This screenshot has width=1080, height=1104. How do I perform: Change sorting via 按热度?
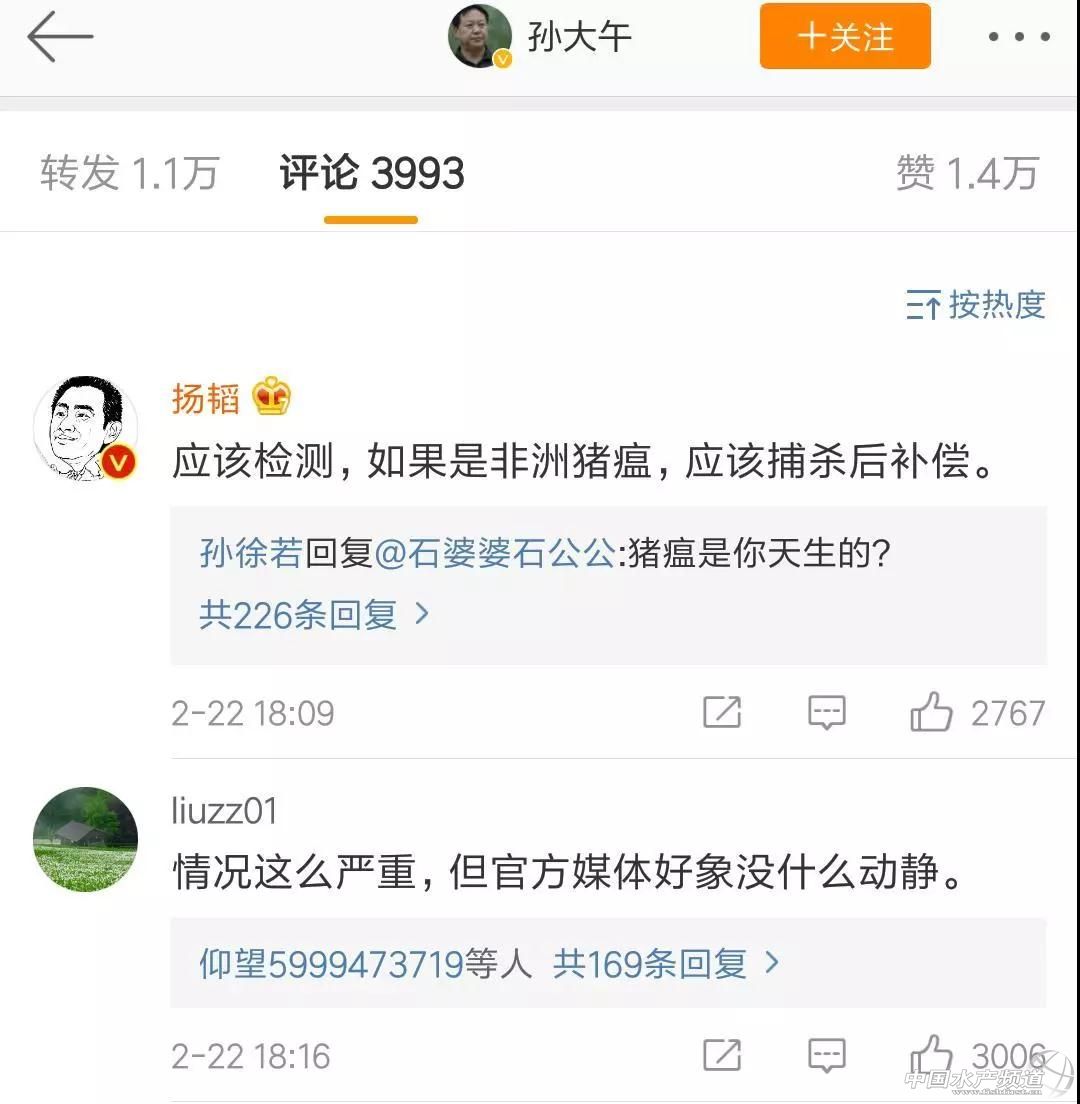coord(976,304)
